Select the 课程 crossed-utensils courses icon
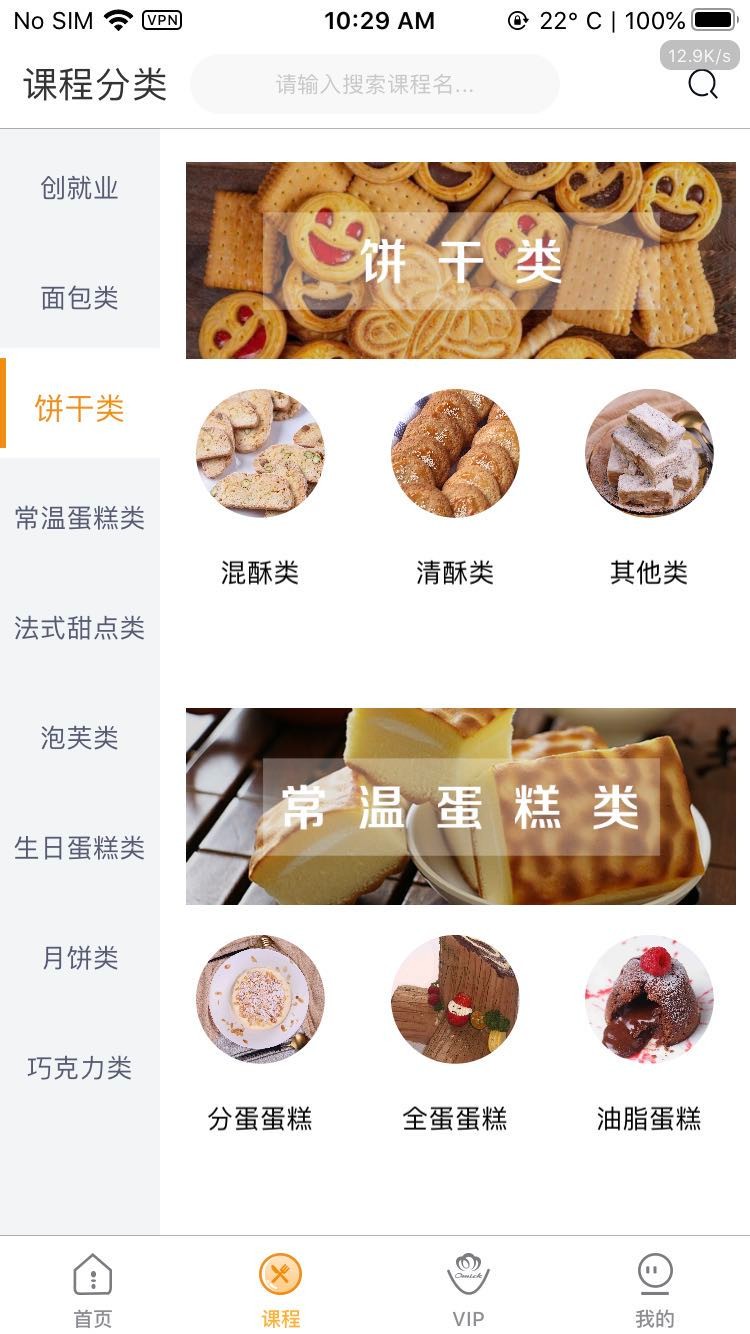The height and width of the screenshot is (1334, 750). tap(281, 1273)
